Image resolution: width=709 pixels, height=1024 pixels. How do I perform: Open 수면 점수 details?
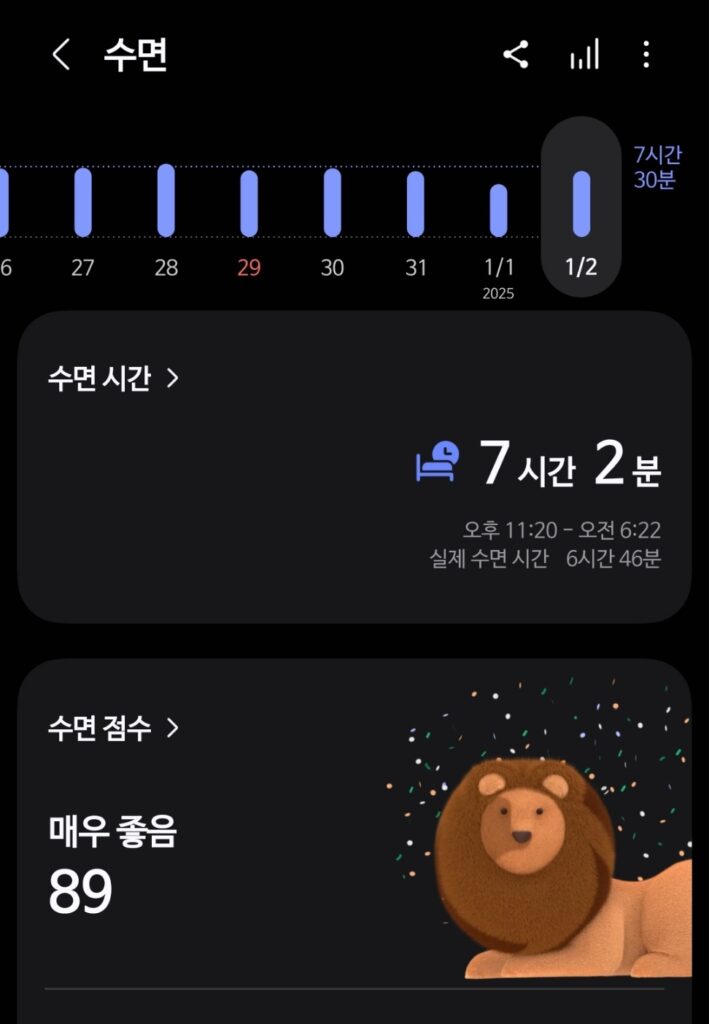tap(113, 728)
